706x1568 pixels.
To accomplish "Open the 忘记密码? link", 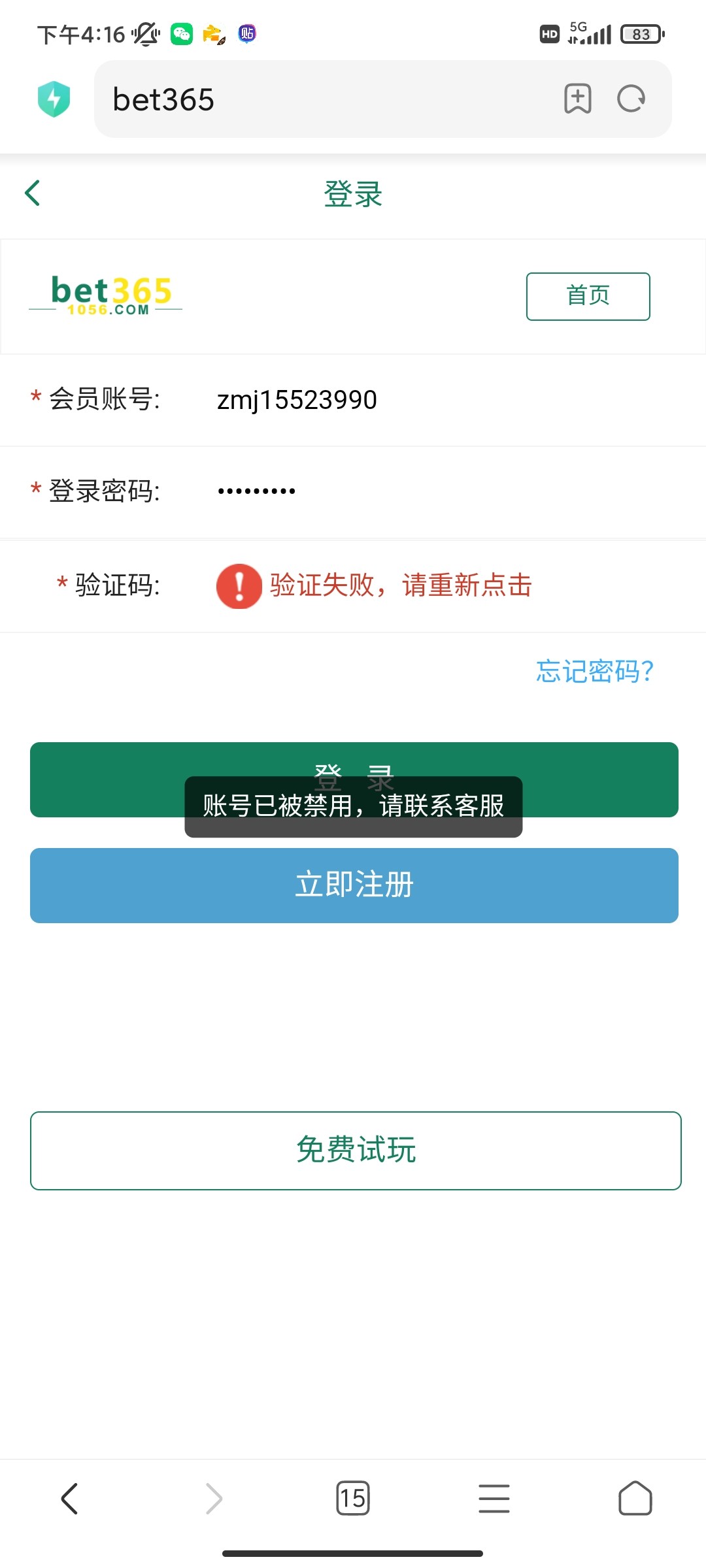I will [594, 671].
